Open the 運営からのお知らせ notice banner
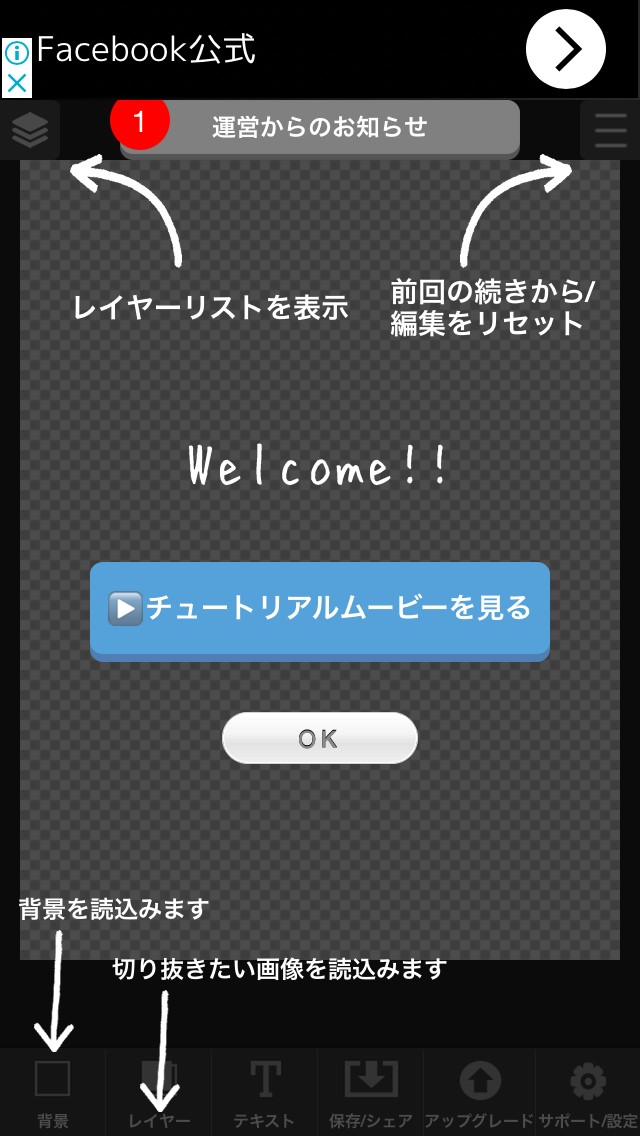 (319, 127)
